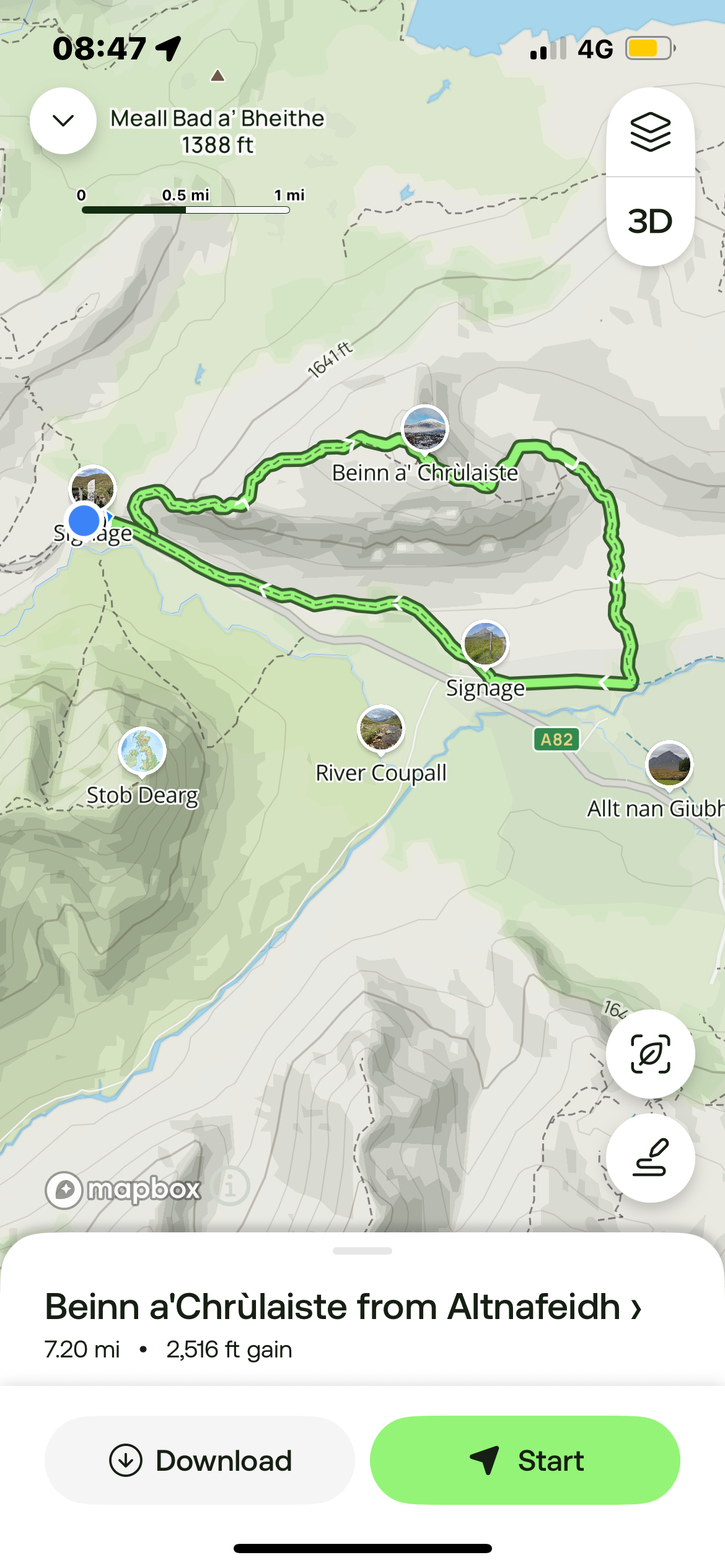The image size is (725, 1568).
Task: Recenter the map on the route
Action: point(650,1053)
